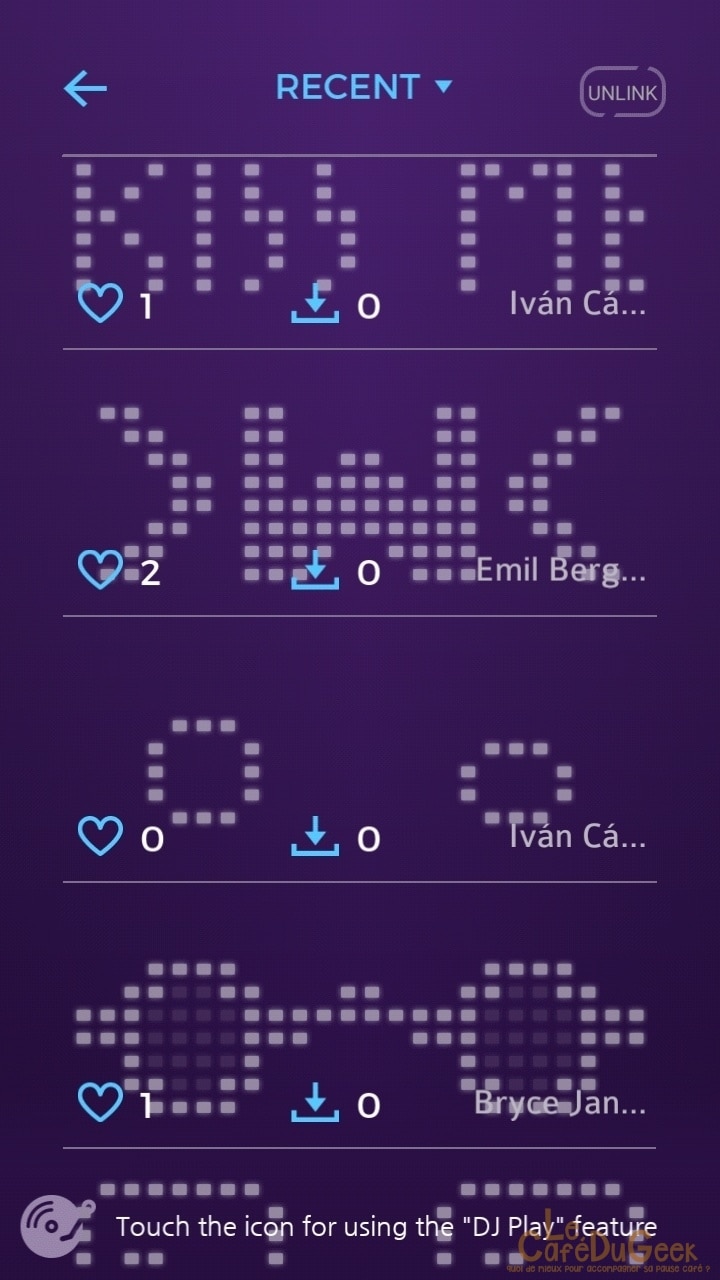Open the DJ Play disc icon
The width and height of the screenshot is (720, 1280).
coord(50,1227)
